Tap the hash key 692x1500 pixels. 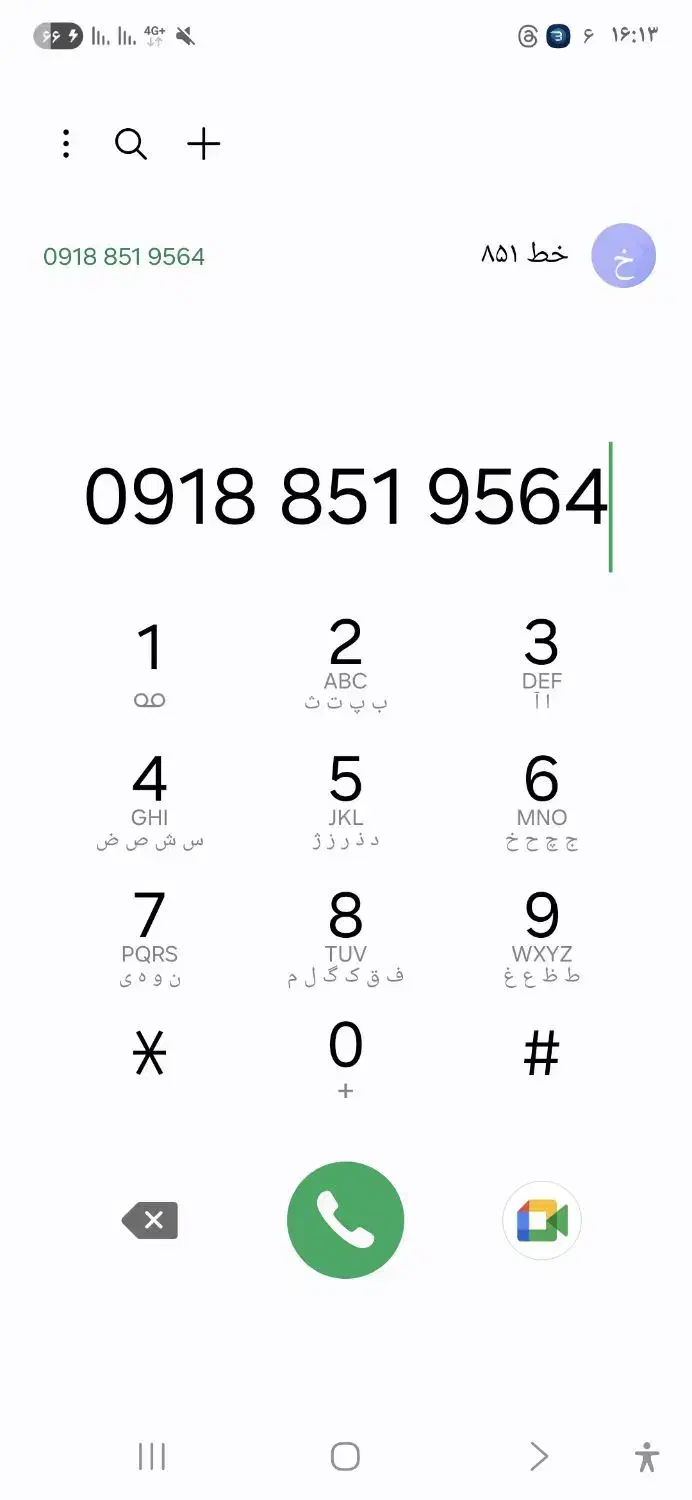pyautogui.click(x=541, y=1055)
